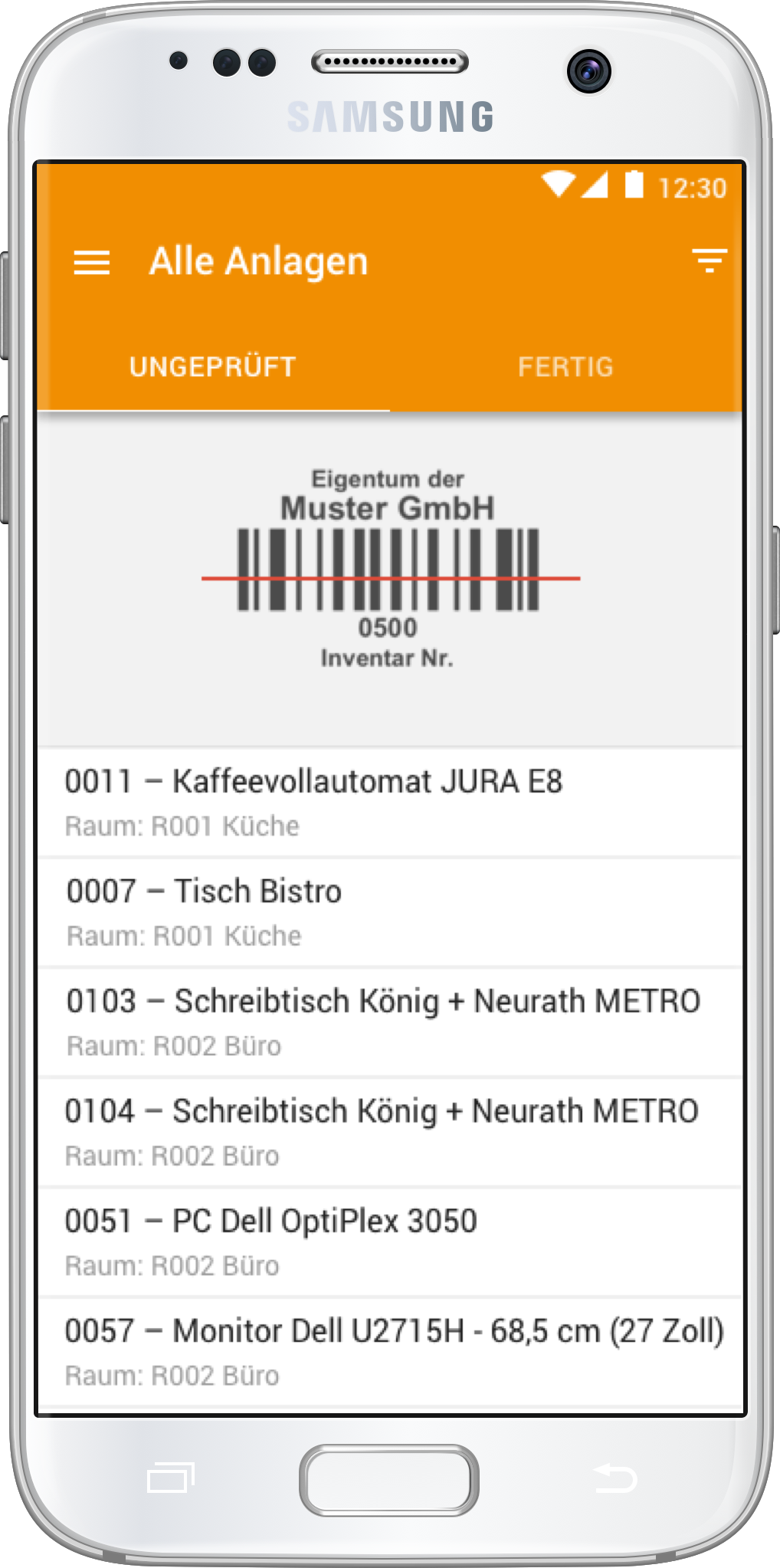Open the hamburger navigation drawer
Viewport: 780px width, 1568px height.
(91, 262)
